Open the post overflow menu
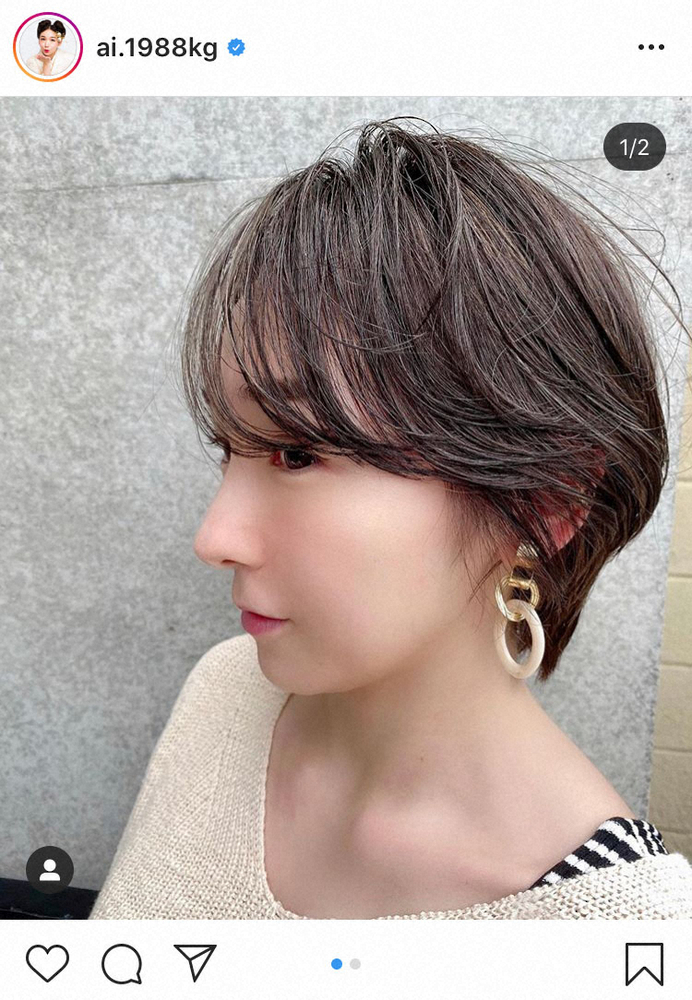The height and width of the screenshot is (1000, 692). coord(650,47)
